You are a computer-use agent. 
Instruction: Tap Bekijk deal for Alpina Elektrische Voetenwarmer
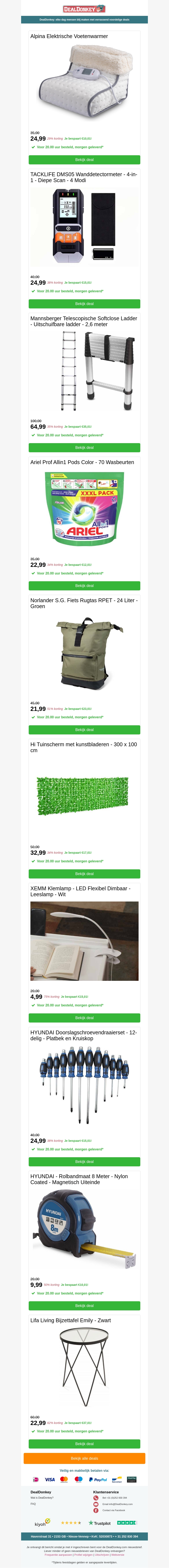[84, 159]
